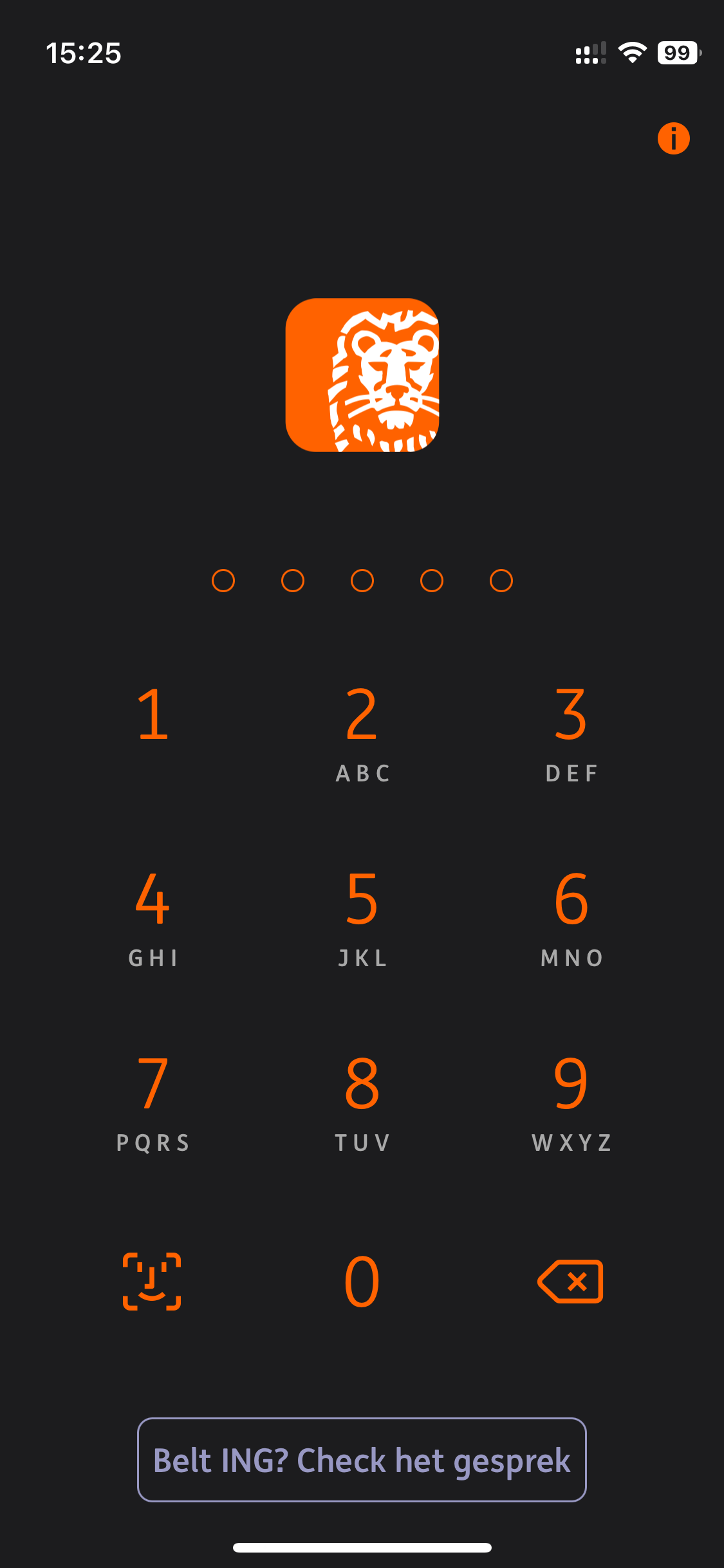This screenshot has width=724, height=1568.
Task: Log in with Face ID icon
Action: [152, 1282]
